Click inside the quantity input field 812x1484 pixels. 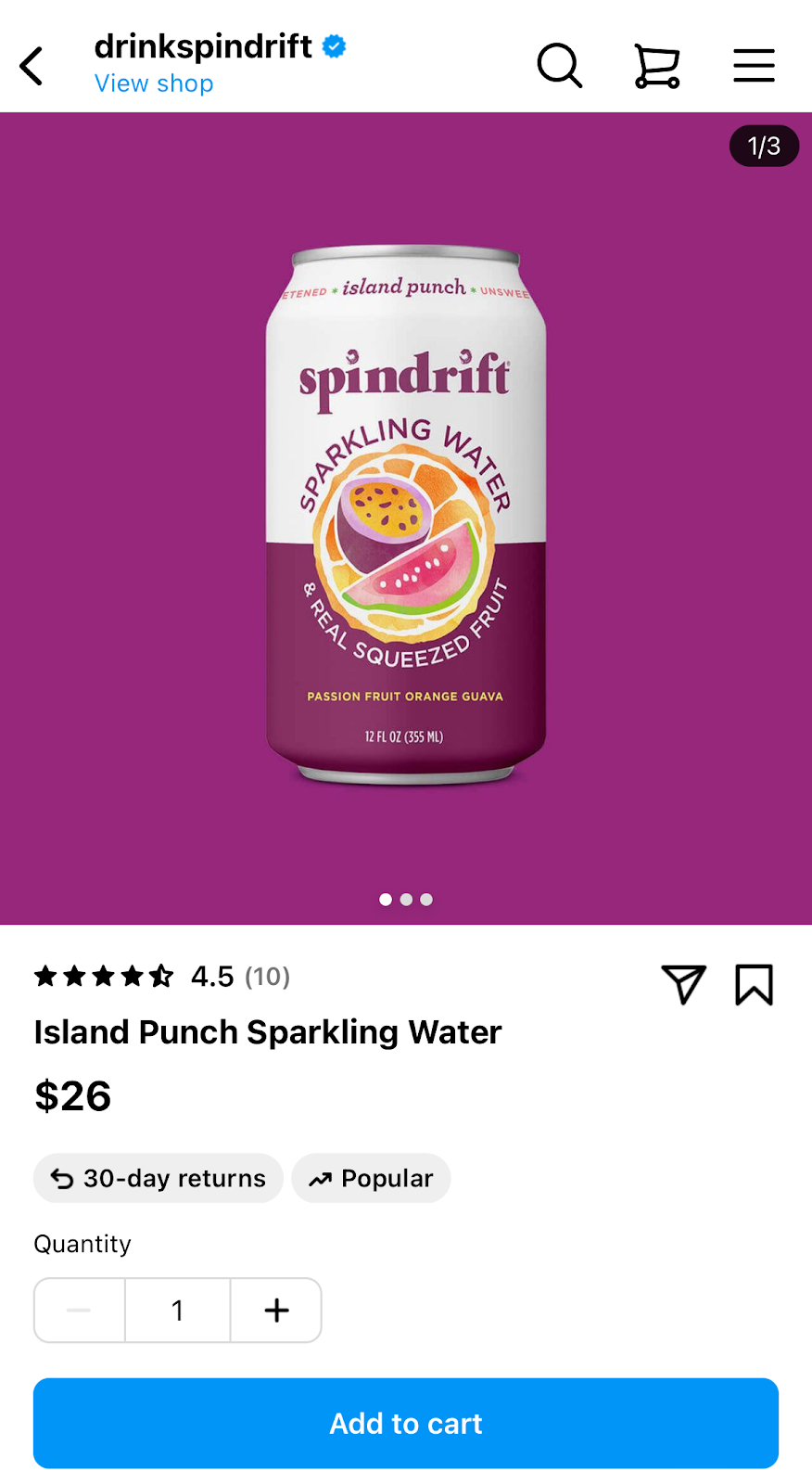point(177,1310)
